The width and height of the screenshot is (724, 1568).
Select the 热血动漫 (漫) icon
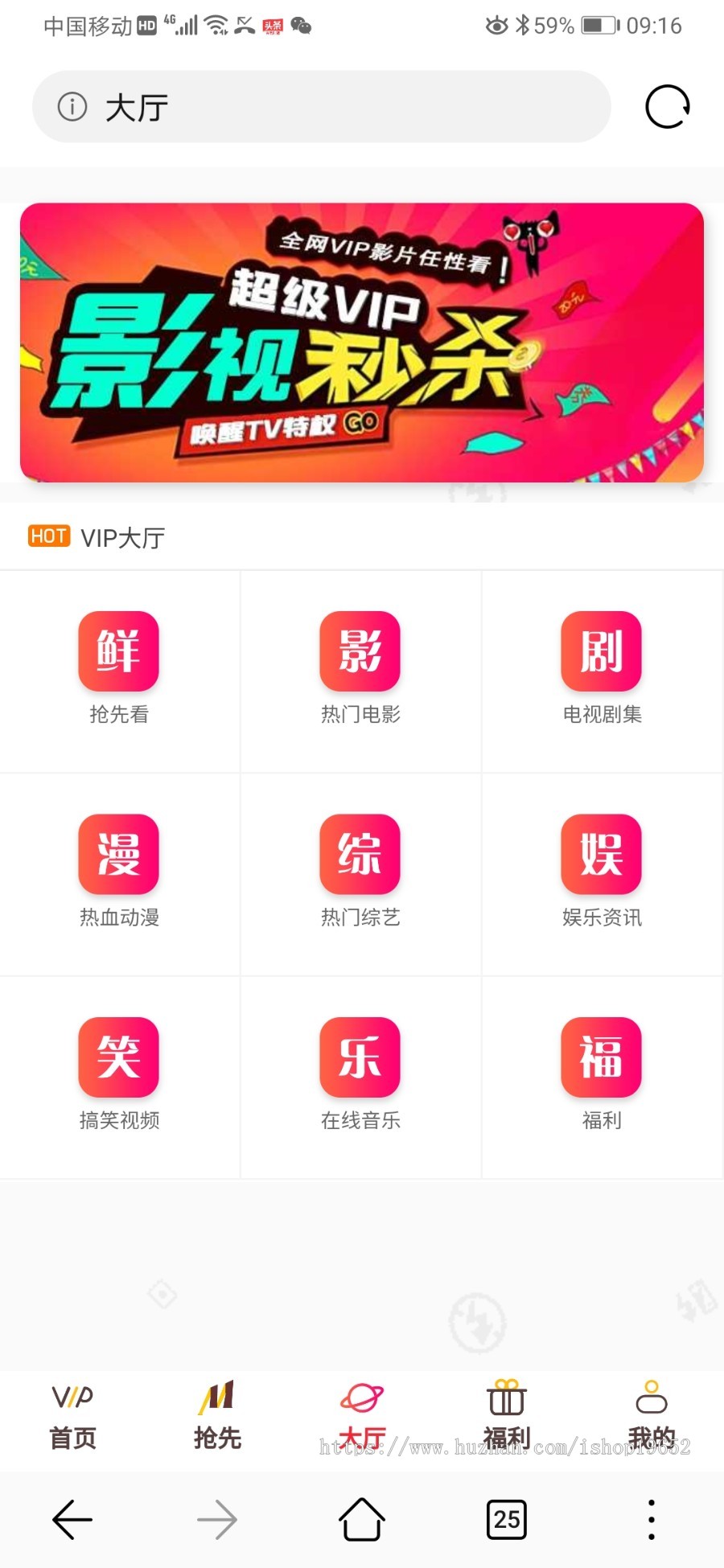[x=118, y=854]
